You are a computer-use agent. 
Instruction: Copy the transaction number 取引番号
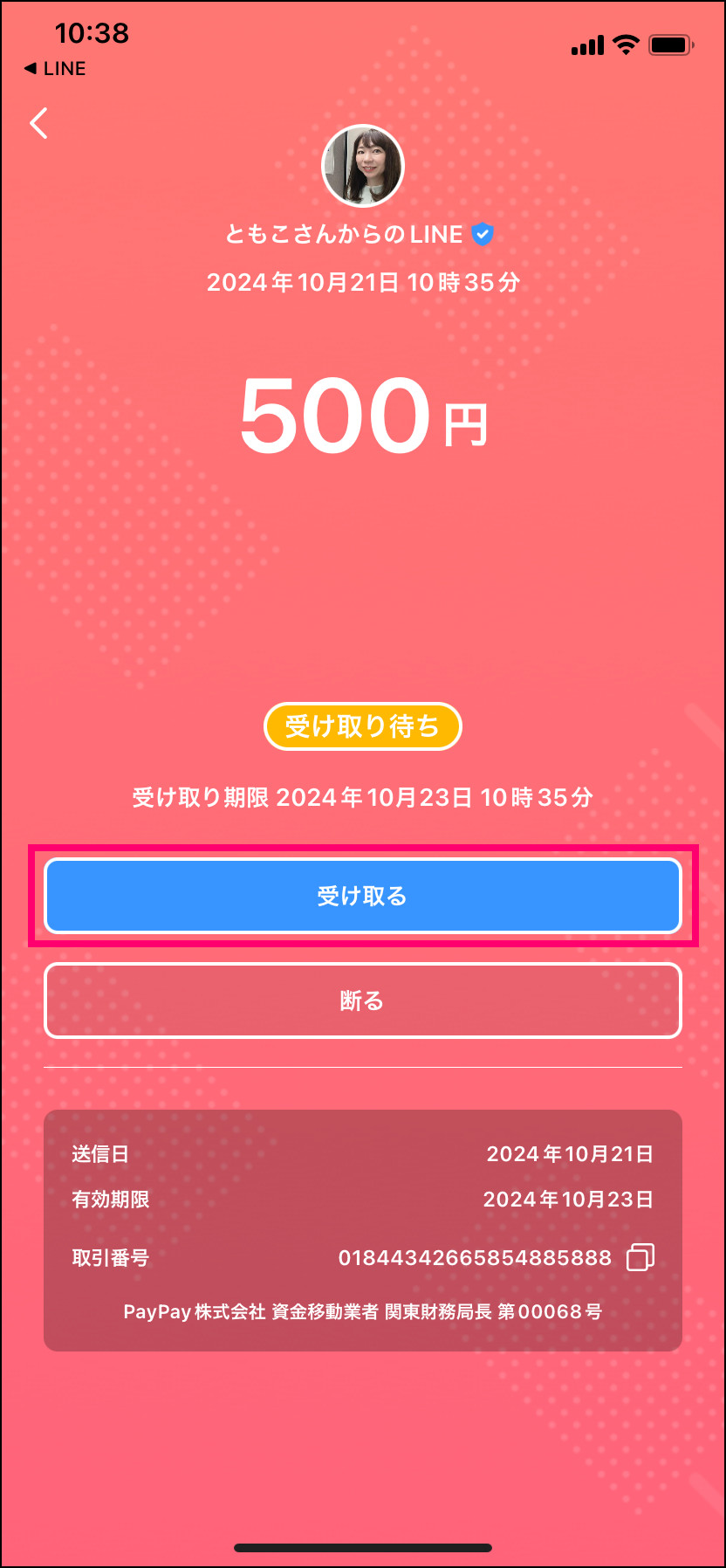pyautogui.click(x=640, y=1257)
